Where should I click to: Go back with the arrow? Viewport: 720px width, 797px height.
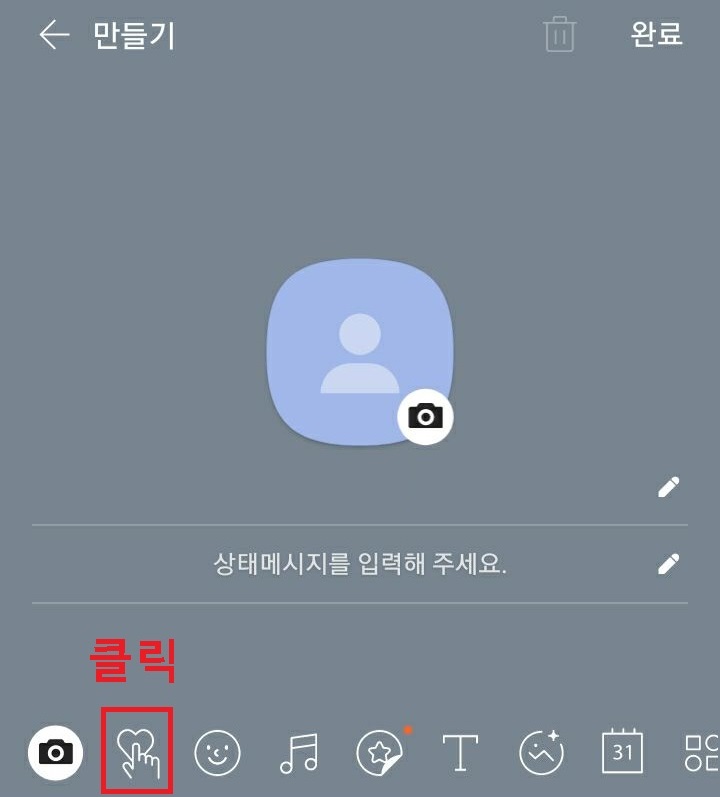point(49,36)
